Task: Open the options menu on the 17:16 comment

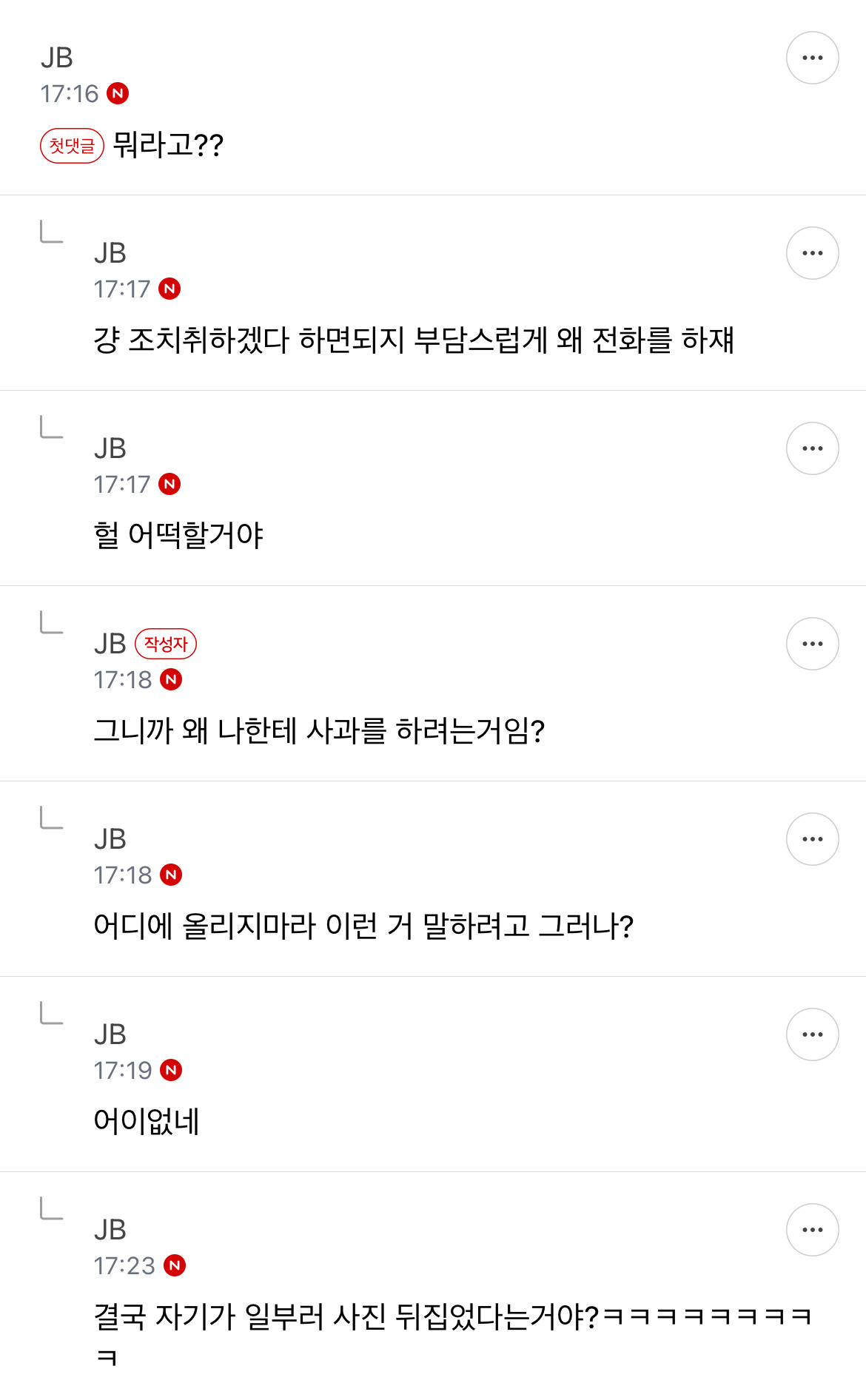Action: pos(812,58)
